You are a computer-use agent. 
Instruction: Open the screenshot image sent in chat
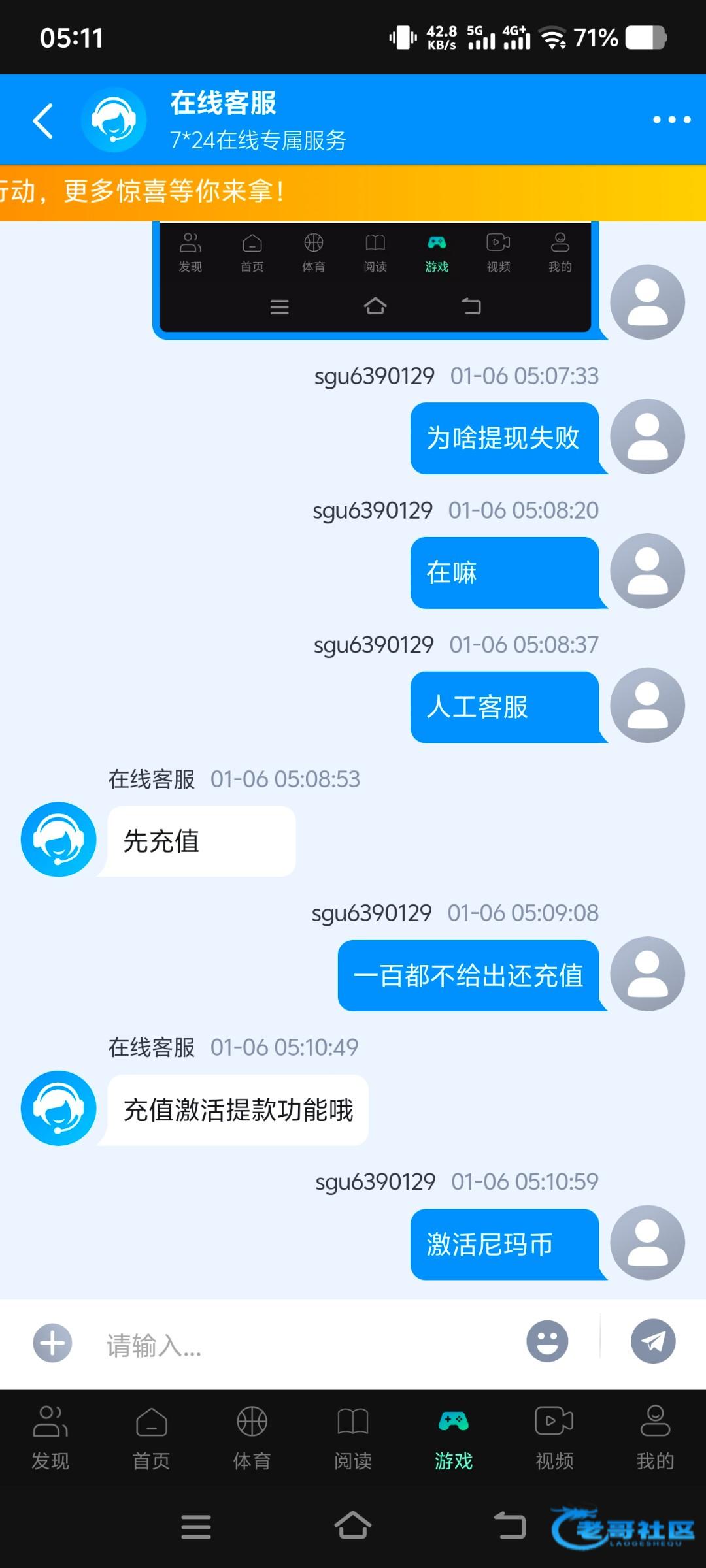[x=376, y=278]
